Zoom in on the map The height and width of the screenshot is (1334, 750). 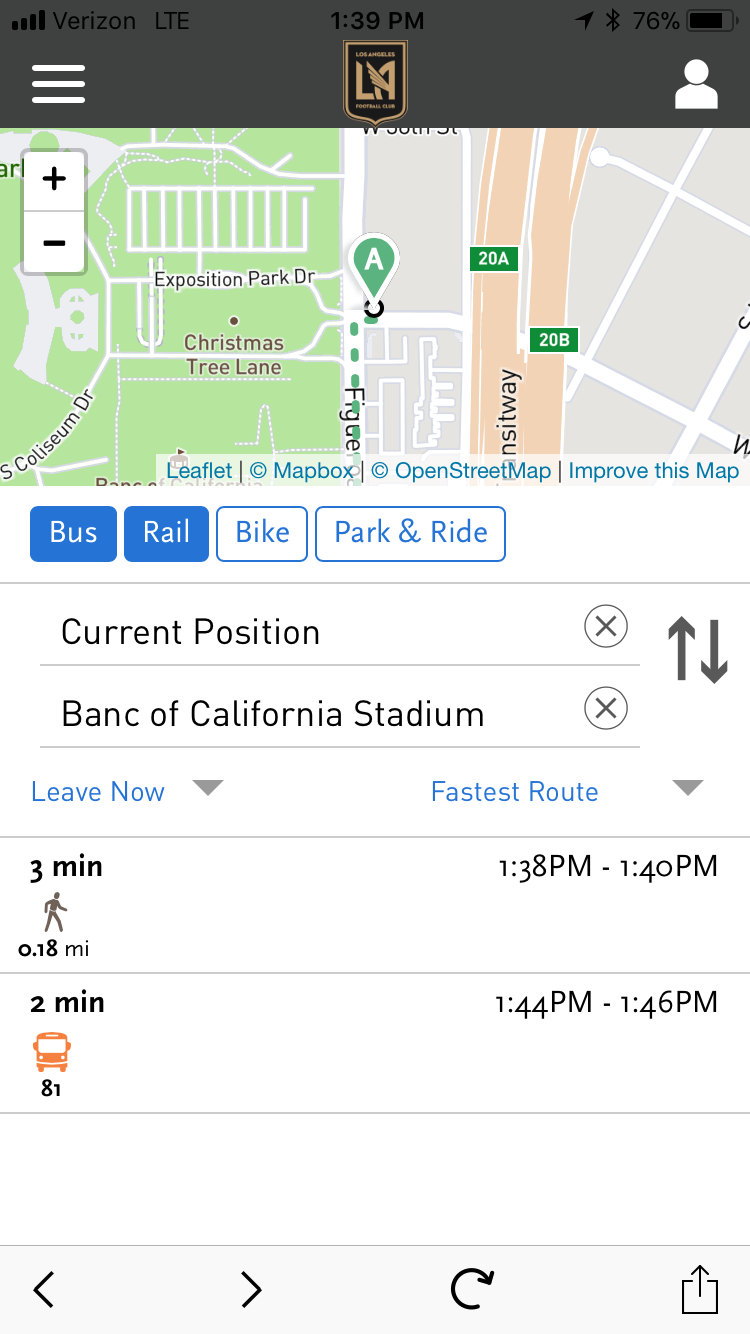tap(54, 180)
